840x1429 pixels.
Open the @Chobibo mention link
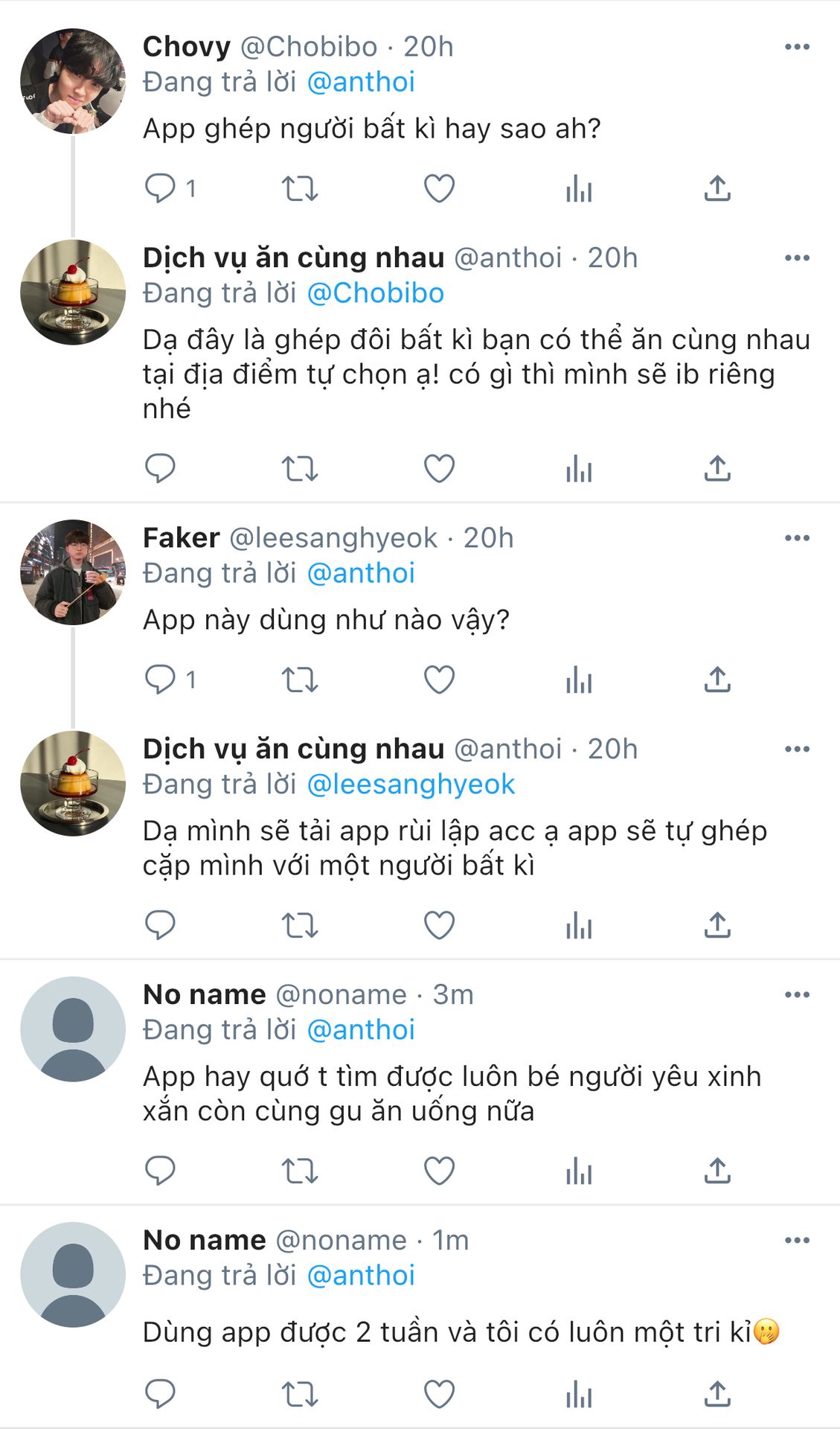pos(375,293)
